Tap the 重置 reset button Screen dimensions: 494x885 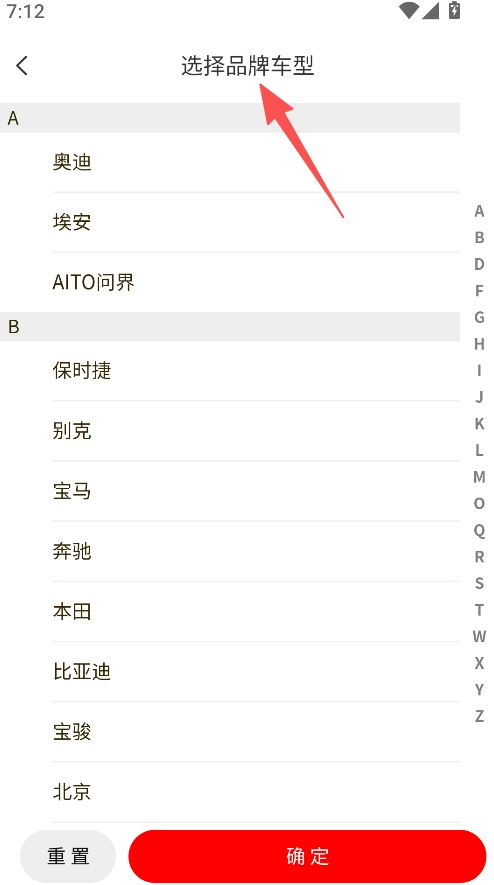click(x=68, y=856)
